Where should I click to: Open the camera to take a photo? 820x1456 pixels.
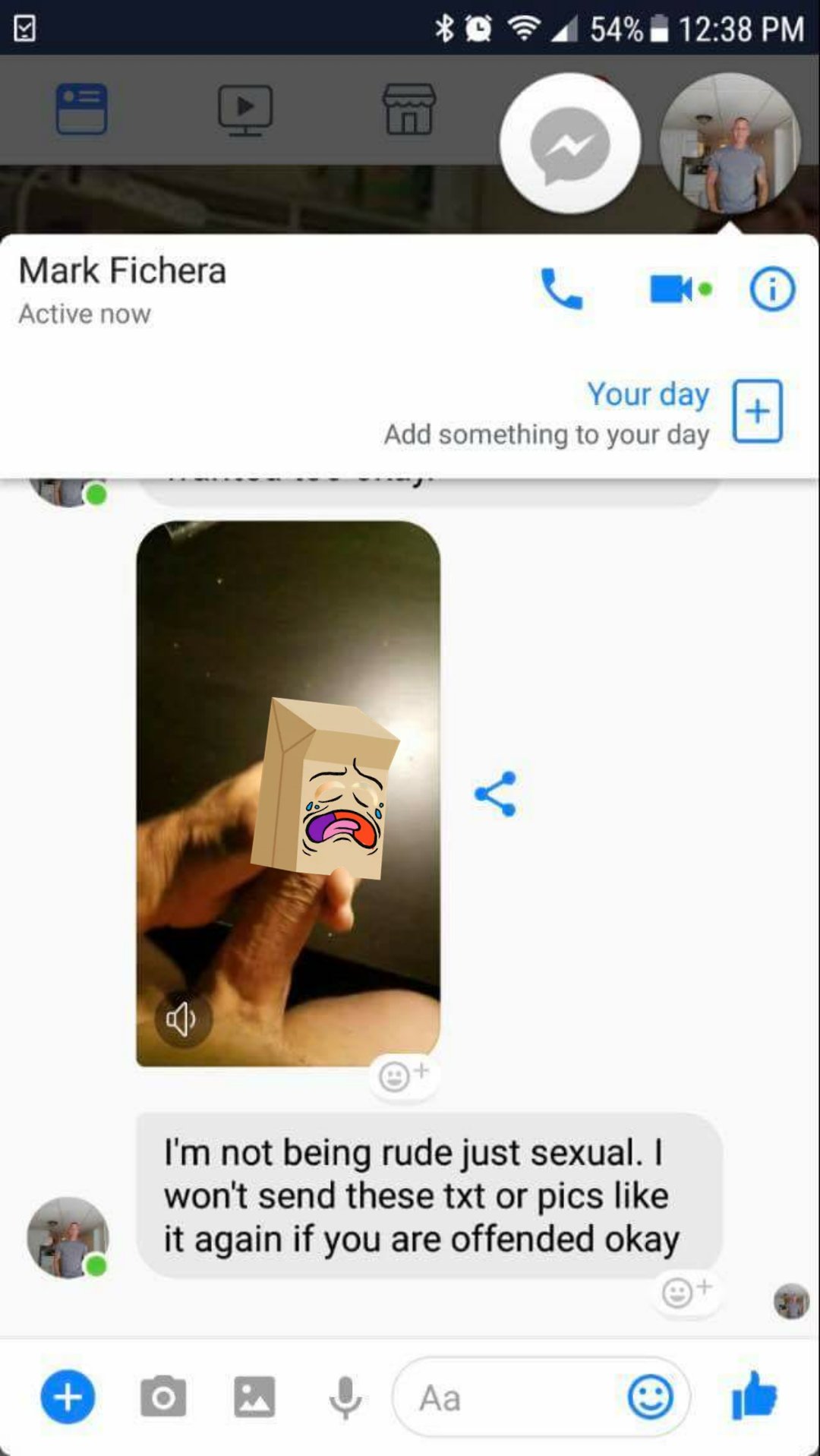163,1397
